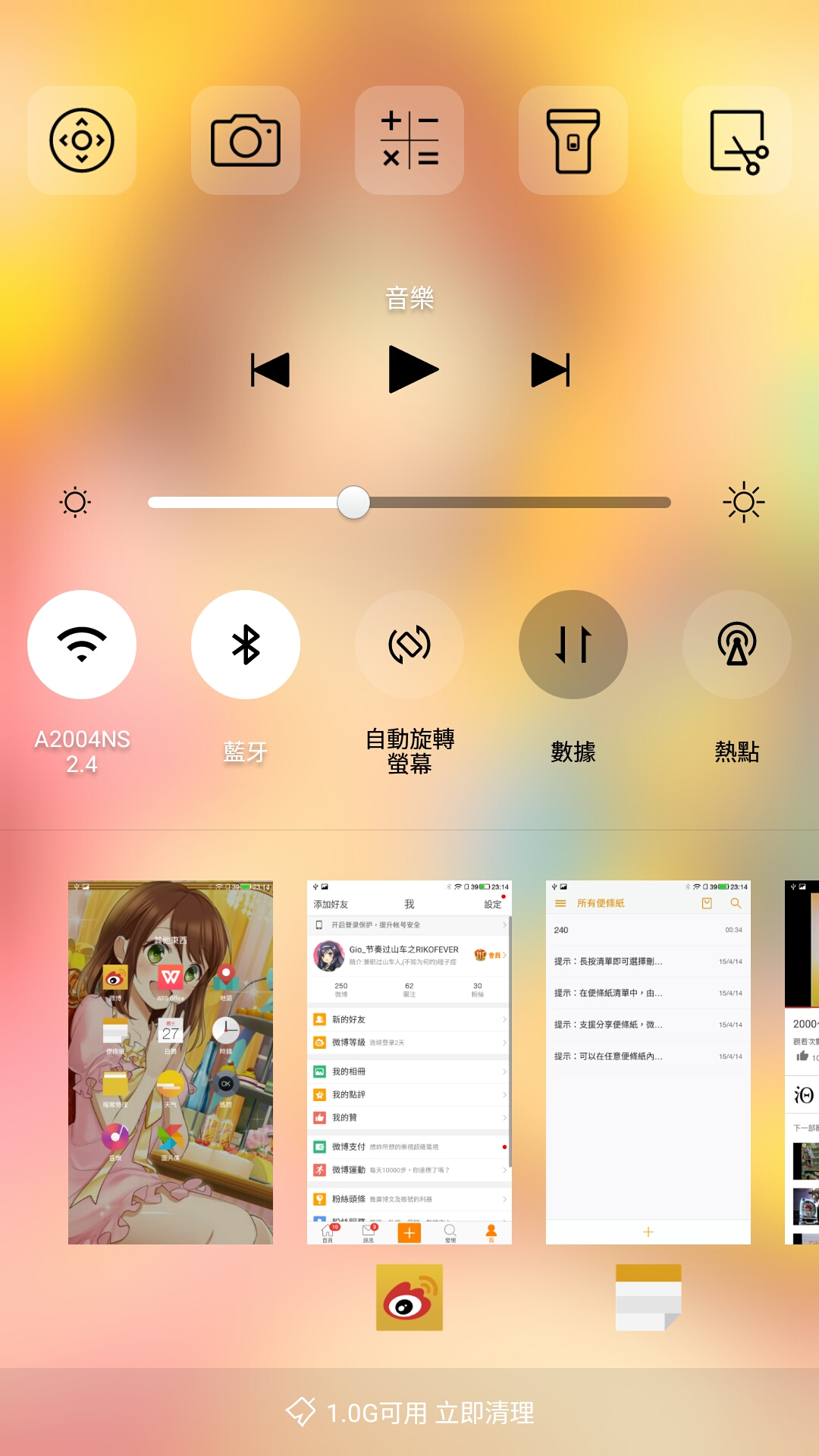Play the music
Viewport: 819px width, 1456px height.
[x=413, y=369]
